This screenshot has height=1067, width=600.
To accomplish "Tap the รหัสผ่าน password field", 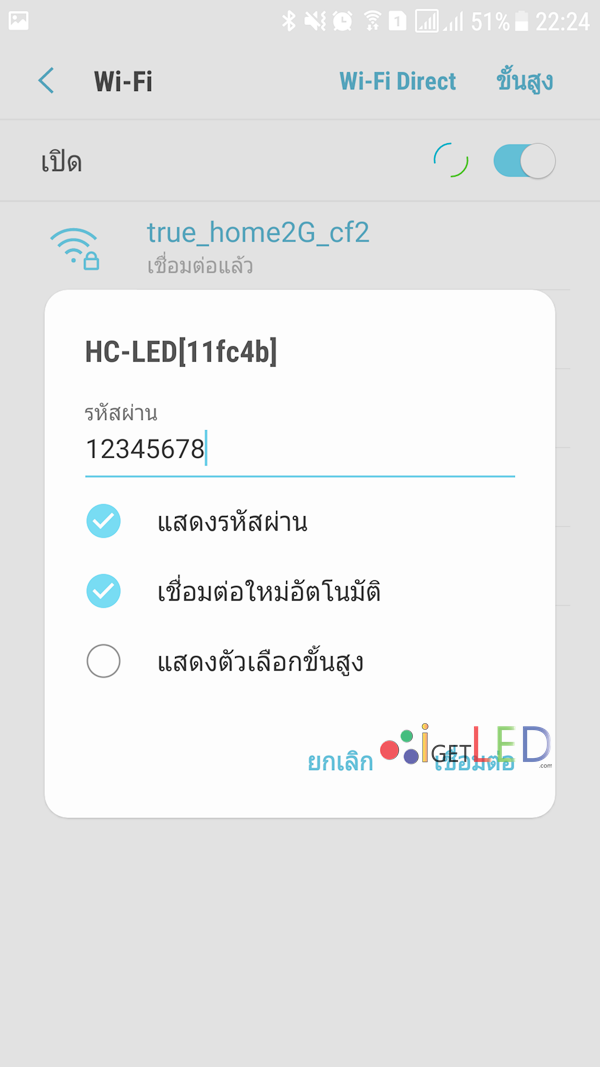I will pyautogui.click(x=299, y=449).
